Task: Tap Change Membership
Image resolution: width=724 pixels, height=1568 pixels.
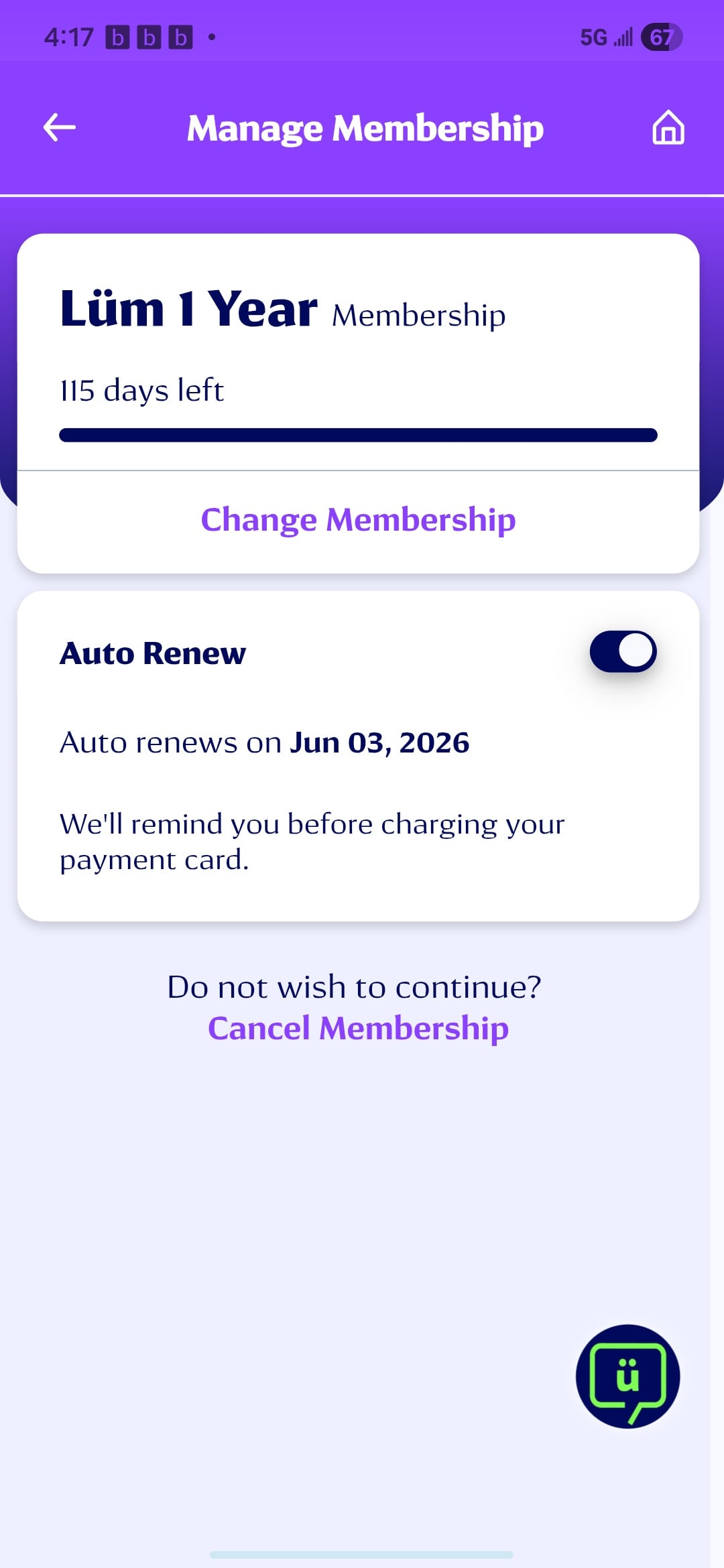Action: (x=358, y=520)
